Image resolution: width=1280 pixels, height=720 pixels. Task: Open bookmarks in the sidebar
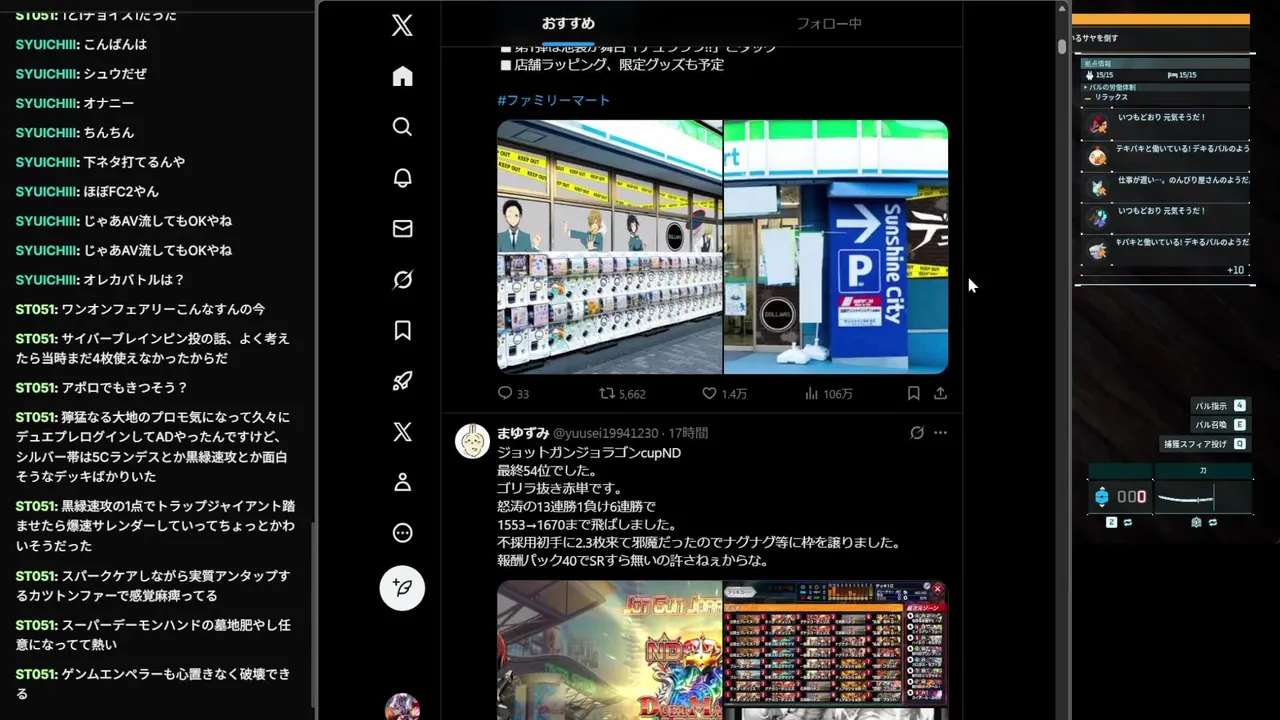[x=402, y=330]
